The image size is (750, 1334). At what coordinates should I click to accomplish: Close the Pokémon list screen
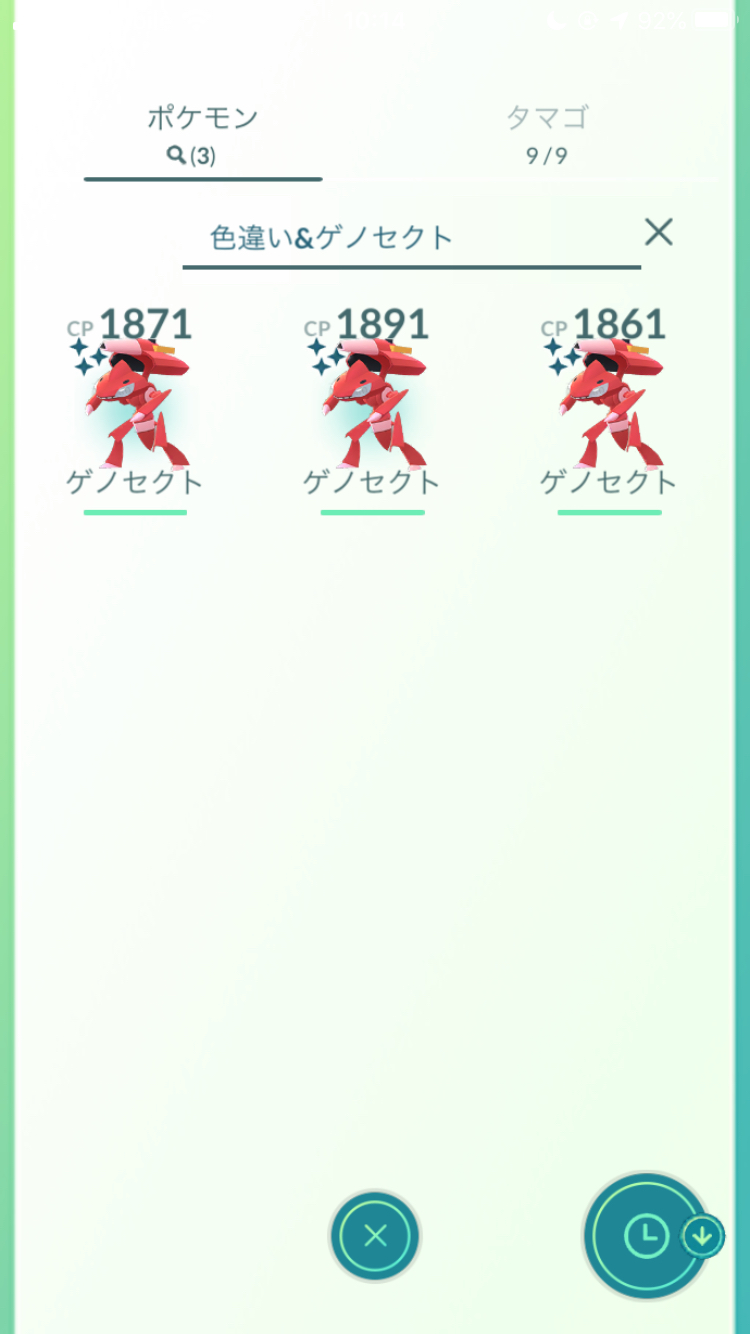pyautogui.click(x=375, y=1236)
